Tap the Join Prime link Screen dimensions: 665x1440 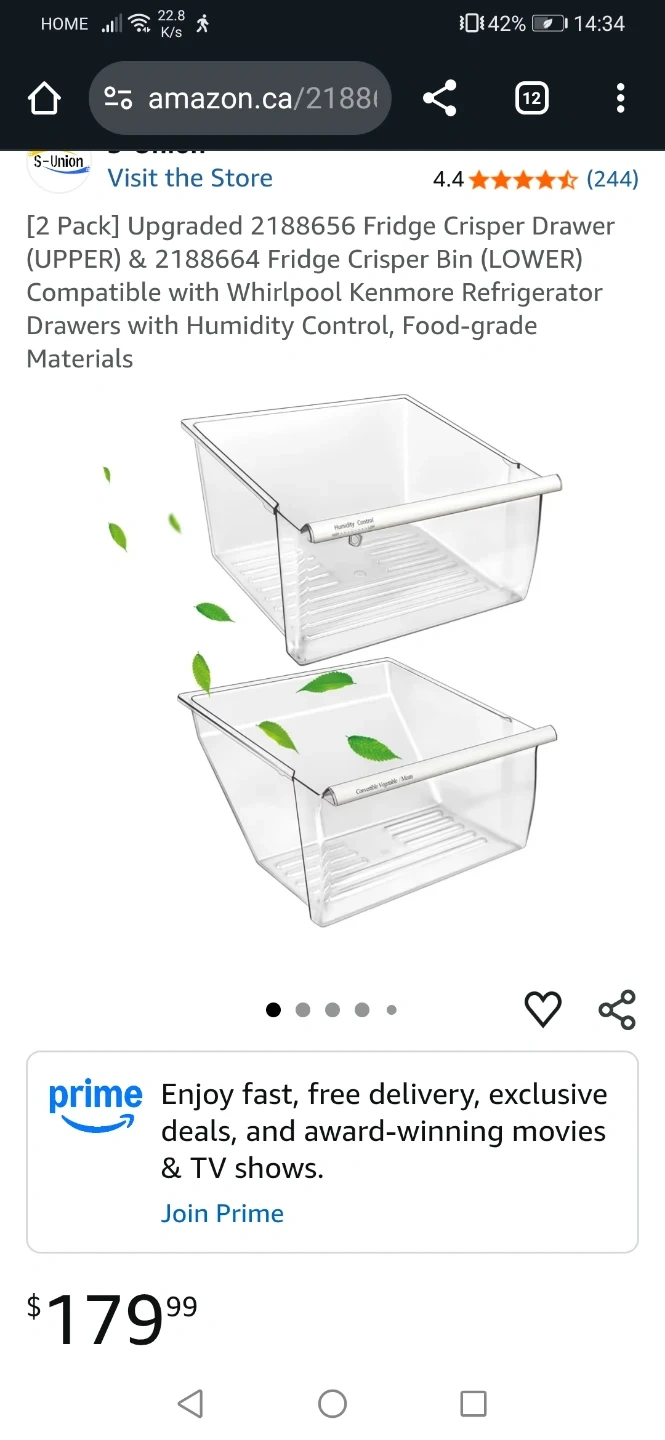[x=222, y=1213]
